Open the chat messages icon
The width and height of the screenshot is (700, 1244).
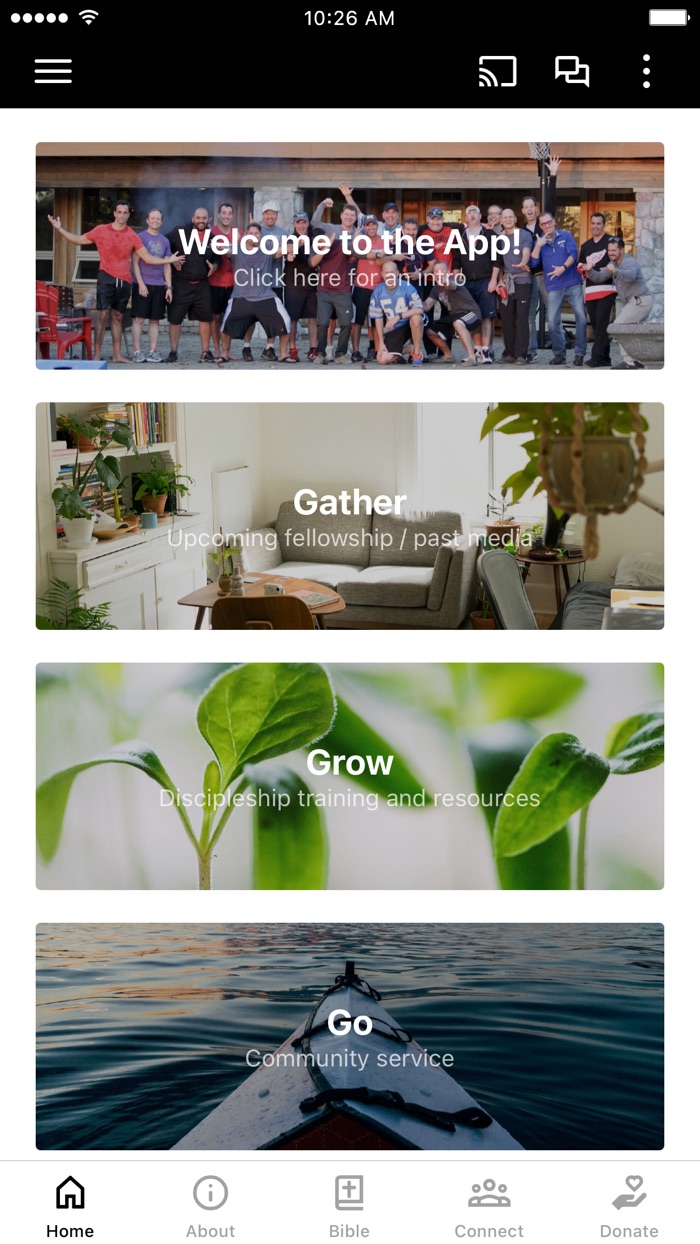click(x=572, y=71)
